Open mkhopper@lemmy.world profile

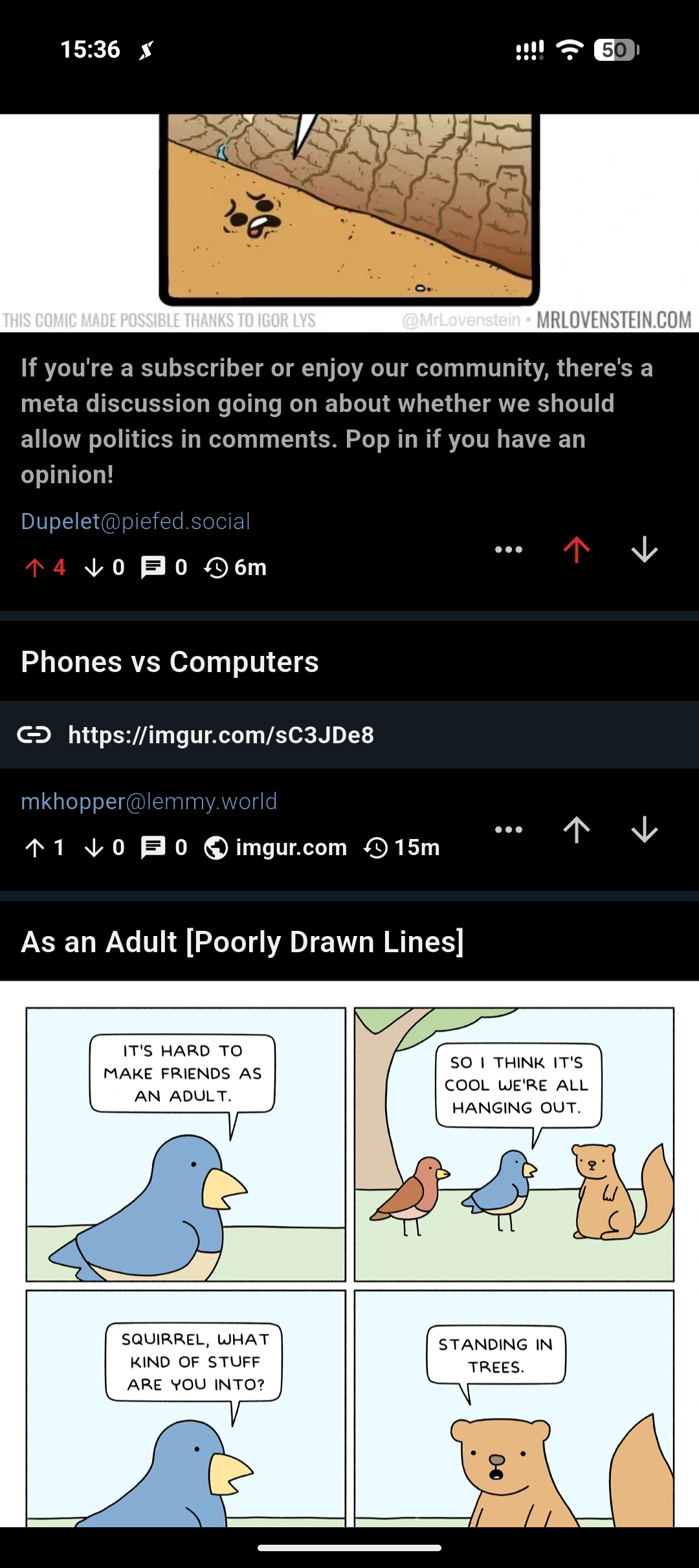[149, 801]
